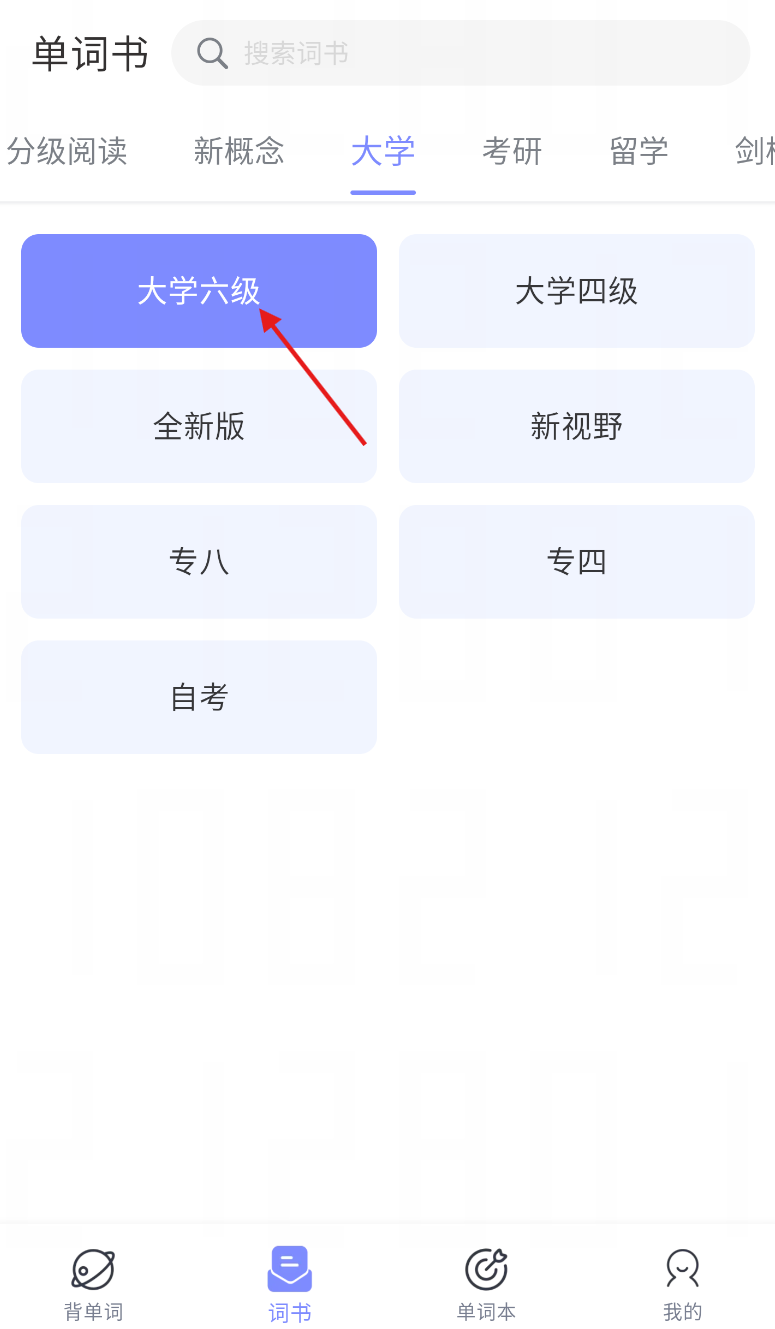Select the 新视野 category
775x1329 pixels.
(577, 427)
